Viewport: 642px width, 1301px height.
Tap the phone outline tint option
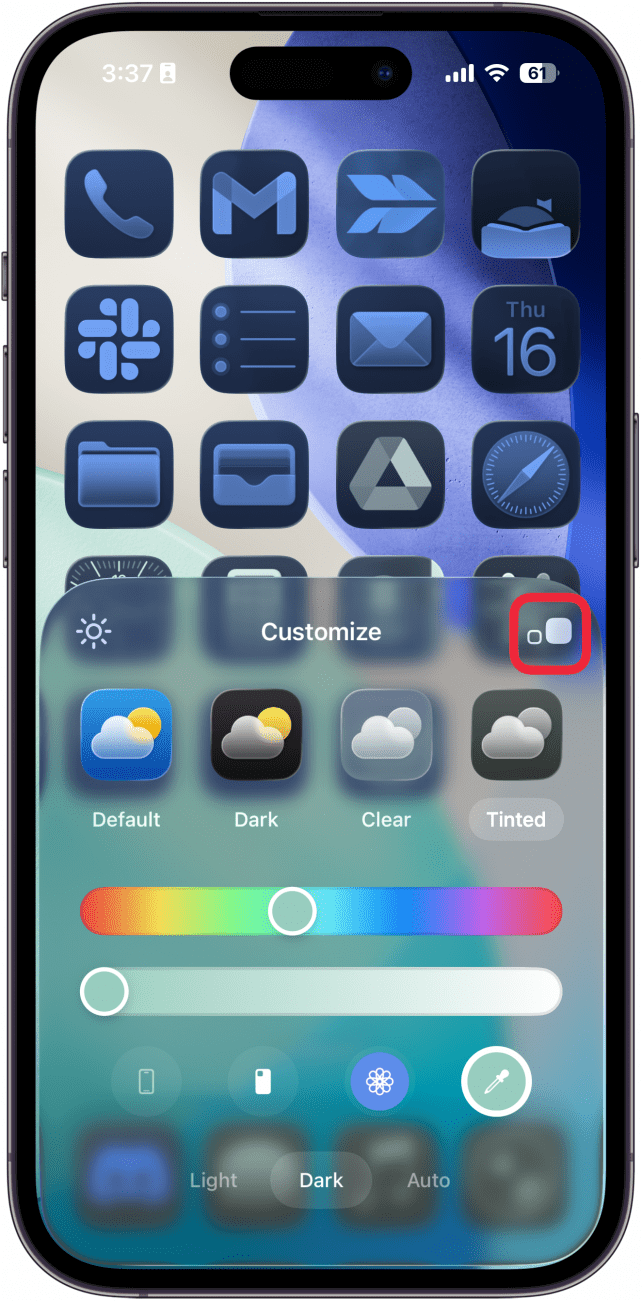coord(146,1082)
